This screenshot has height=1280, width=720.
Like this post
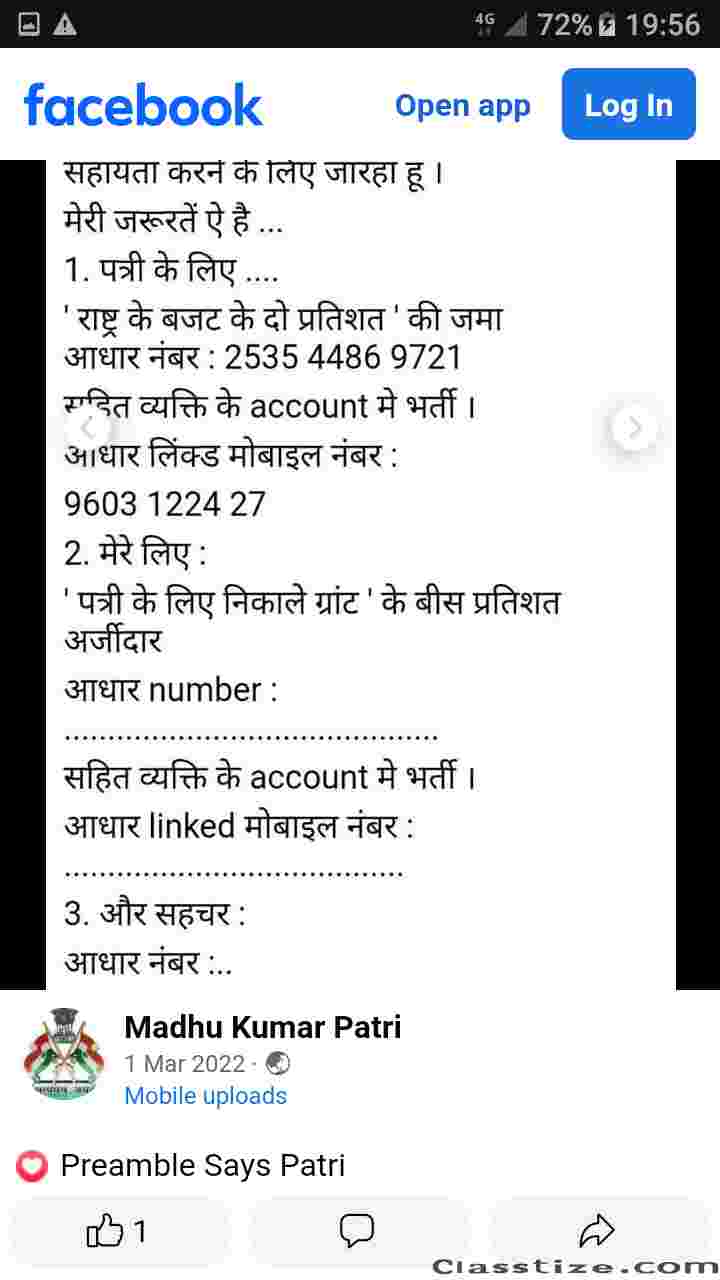point(119,1232)
